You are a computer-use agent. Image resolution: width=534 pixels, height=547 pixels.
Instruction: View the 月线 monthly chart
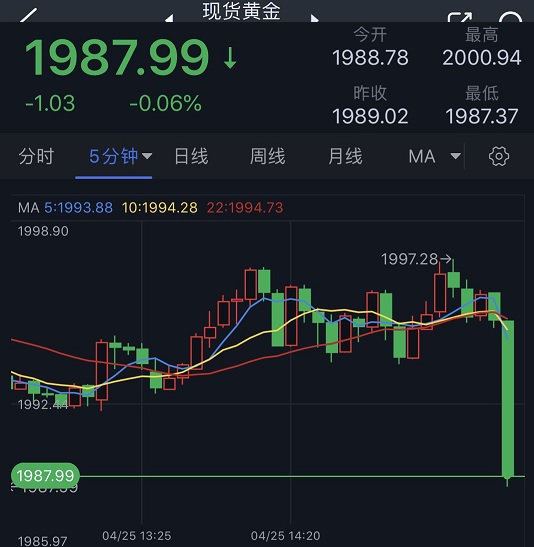tap(345, 156)
